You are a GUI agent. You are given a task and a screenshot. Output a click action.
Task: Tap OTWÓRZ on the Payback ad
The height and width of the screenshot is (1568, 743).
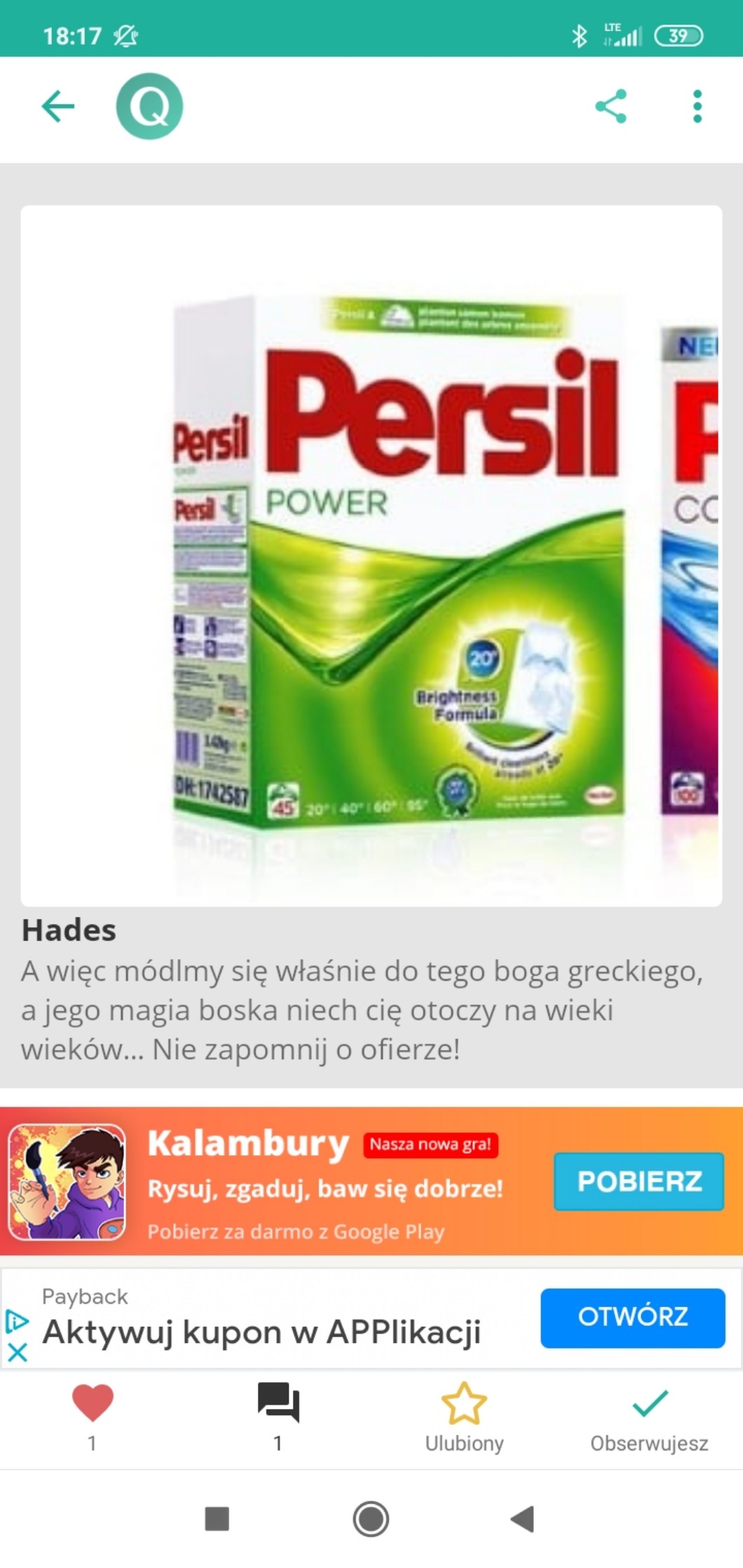pyautogui.click(x=632, y=1317)
